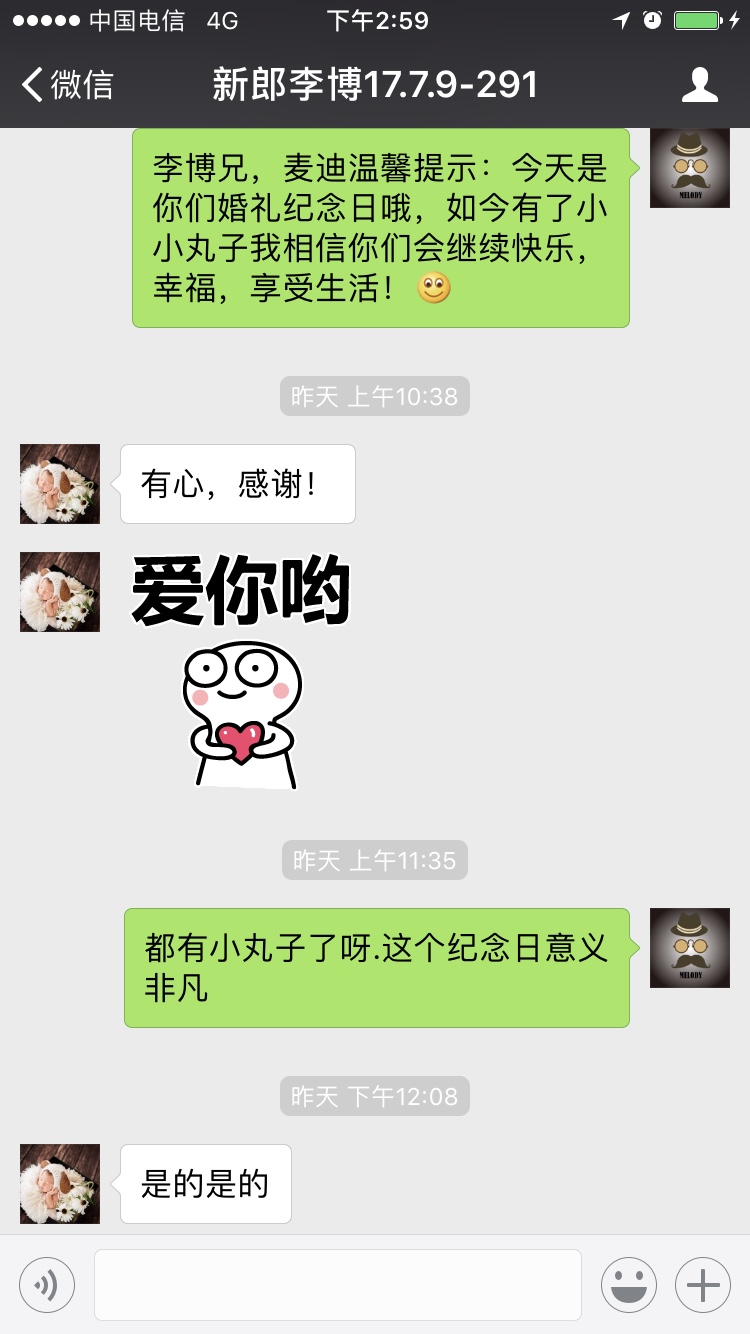Open the emoji sticker panel
The width and height of the screenshot is (750, 1334).
click(629, 1284)
